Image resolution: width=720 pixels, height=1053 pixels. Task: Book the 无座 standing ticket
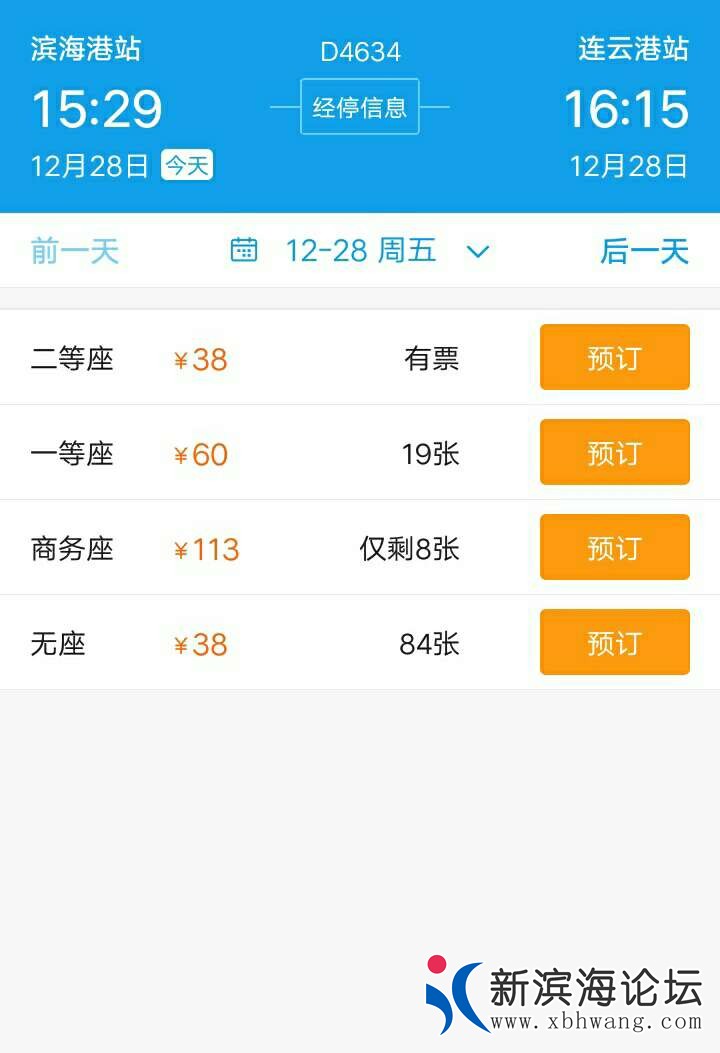click(614, 642)
